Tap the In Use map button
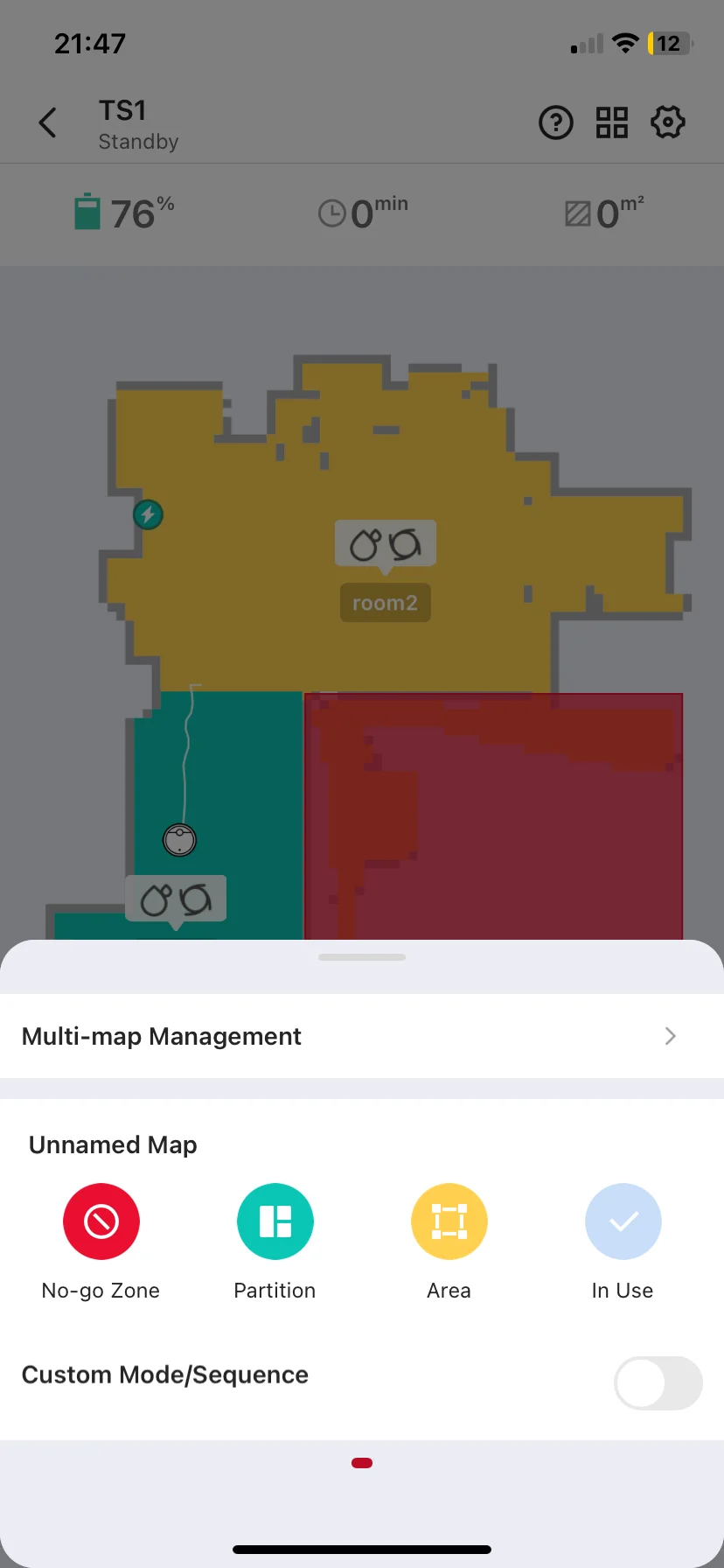The height and width of the screenshot is (1568, 724). click(x=623, y=1221)
